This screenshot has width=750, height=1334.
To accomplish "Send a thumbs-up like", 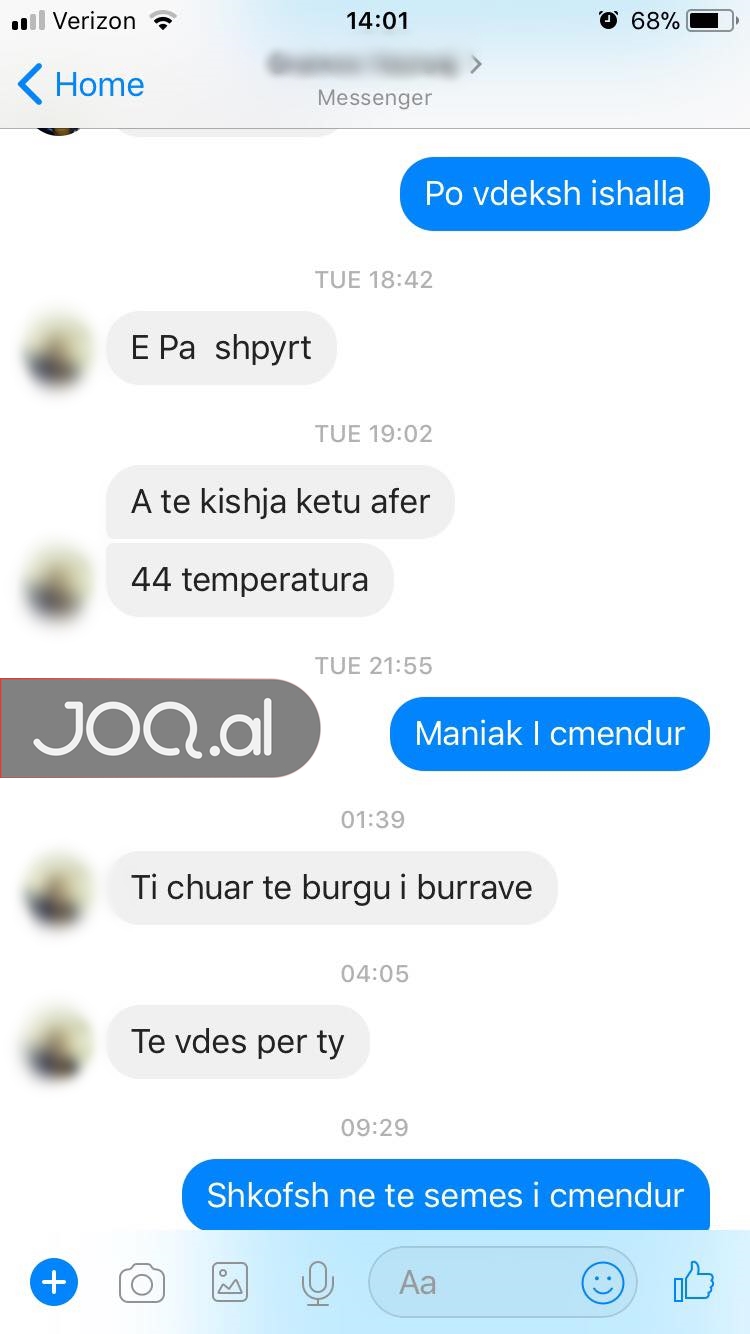I will click(694, 1280).
